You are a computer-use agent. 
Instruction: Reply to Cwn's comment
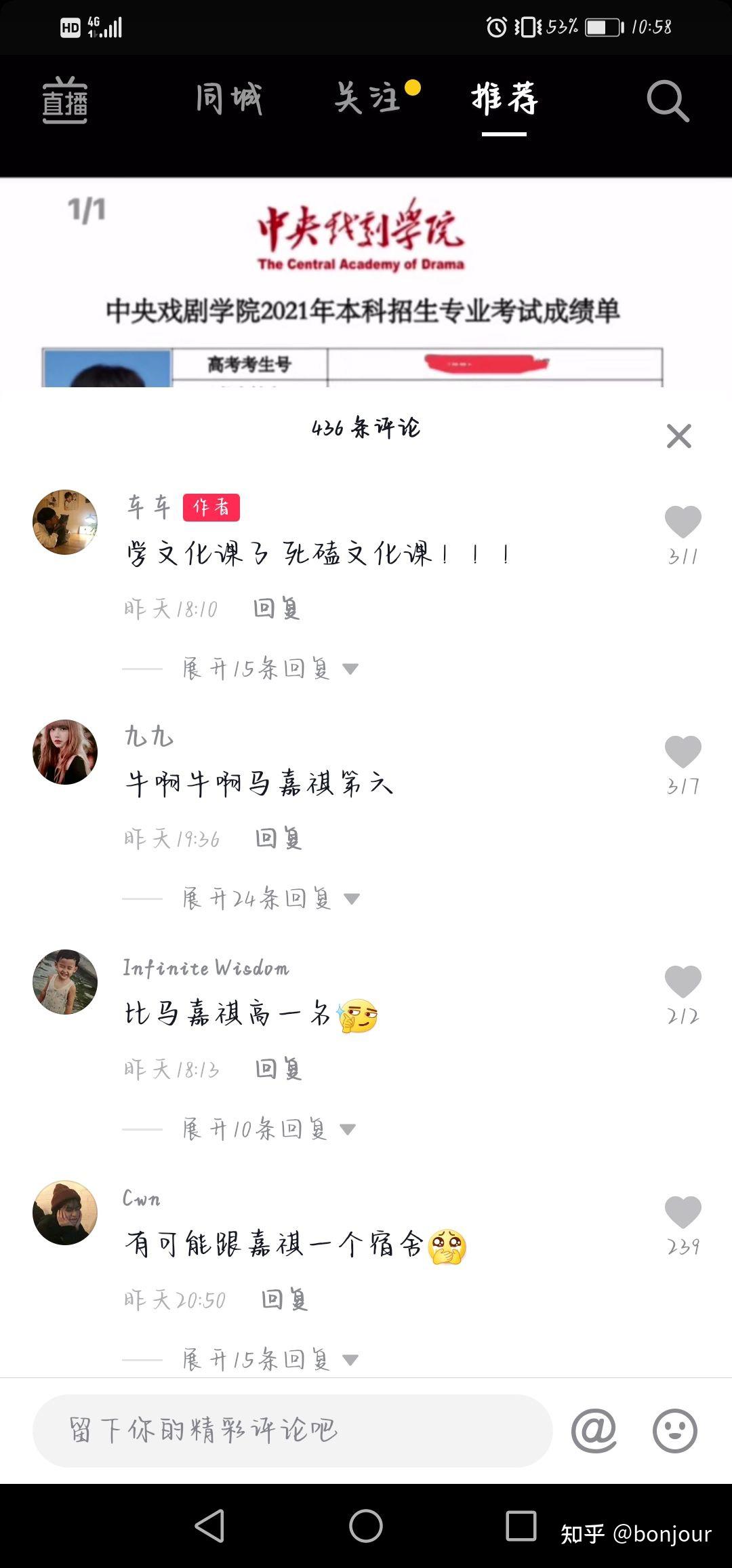[285, 1299]
